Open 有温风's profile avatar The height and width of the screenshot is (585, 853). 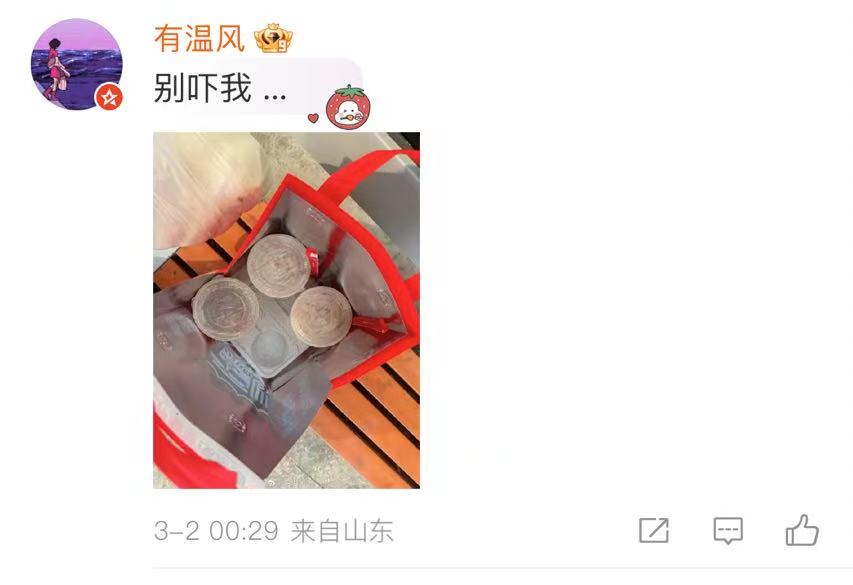[x=78, y=62]
